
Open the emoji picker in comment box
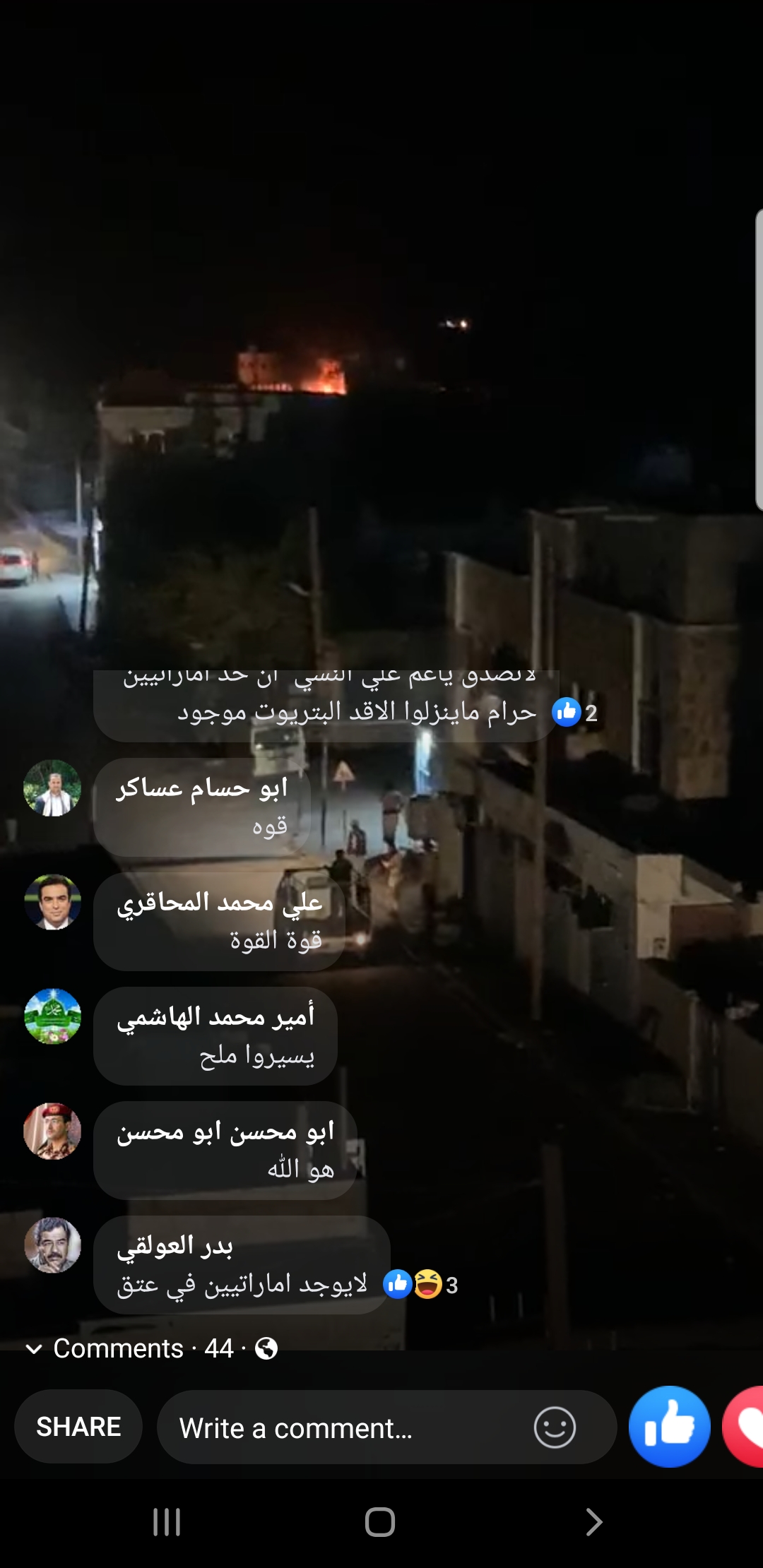[x=555, y=1427]
